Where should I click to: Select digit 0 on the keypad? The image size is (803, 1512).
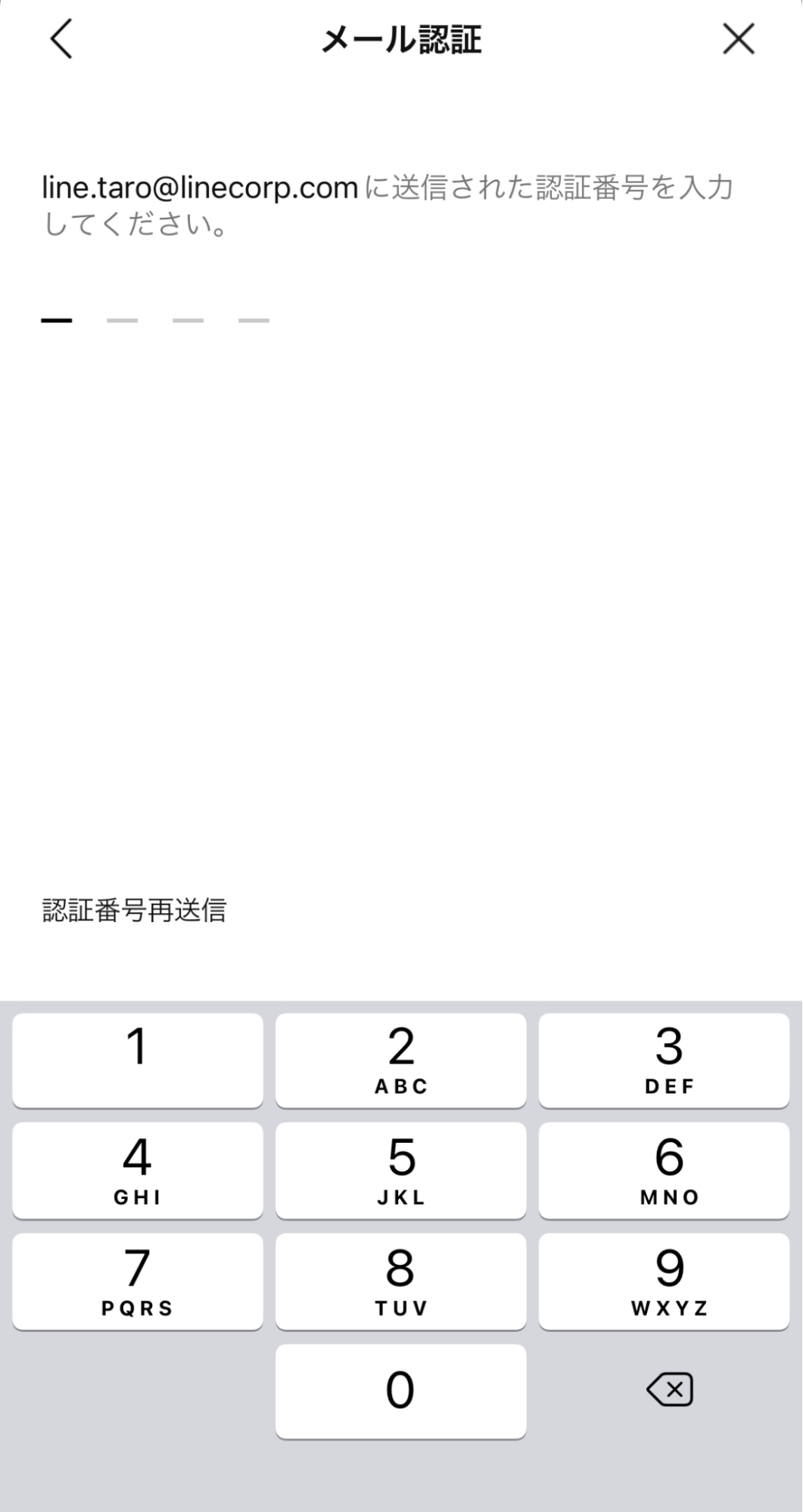coord(400,1391)
